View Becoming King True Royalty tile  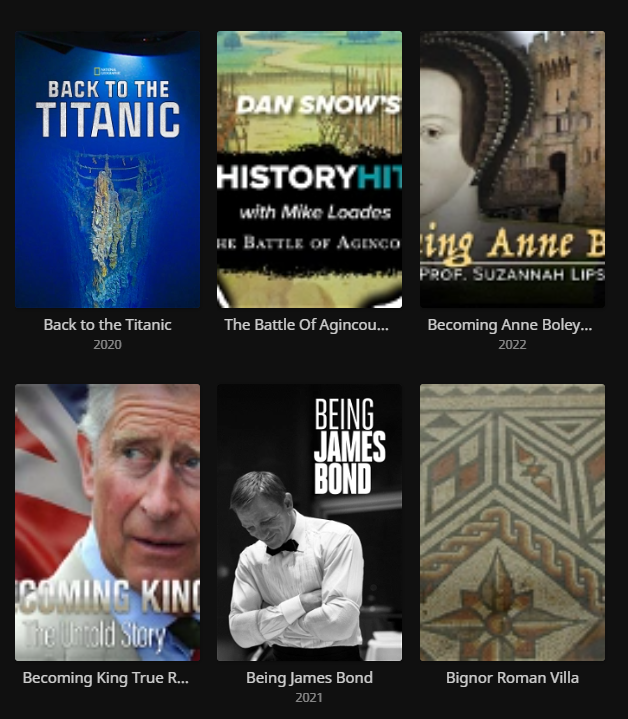coord(107,522)
